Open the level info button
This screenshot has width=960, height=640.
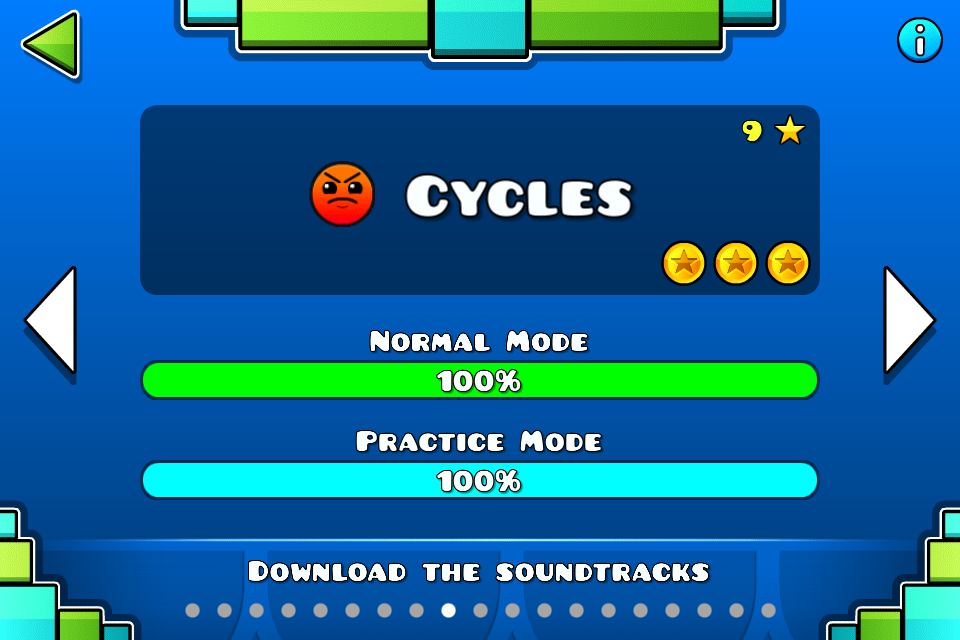(919, 40)
